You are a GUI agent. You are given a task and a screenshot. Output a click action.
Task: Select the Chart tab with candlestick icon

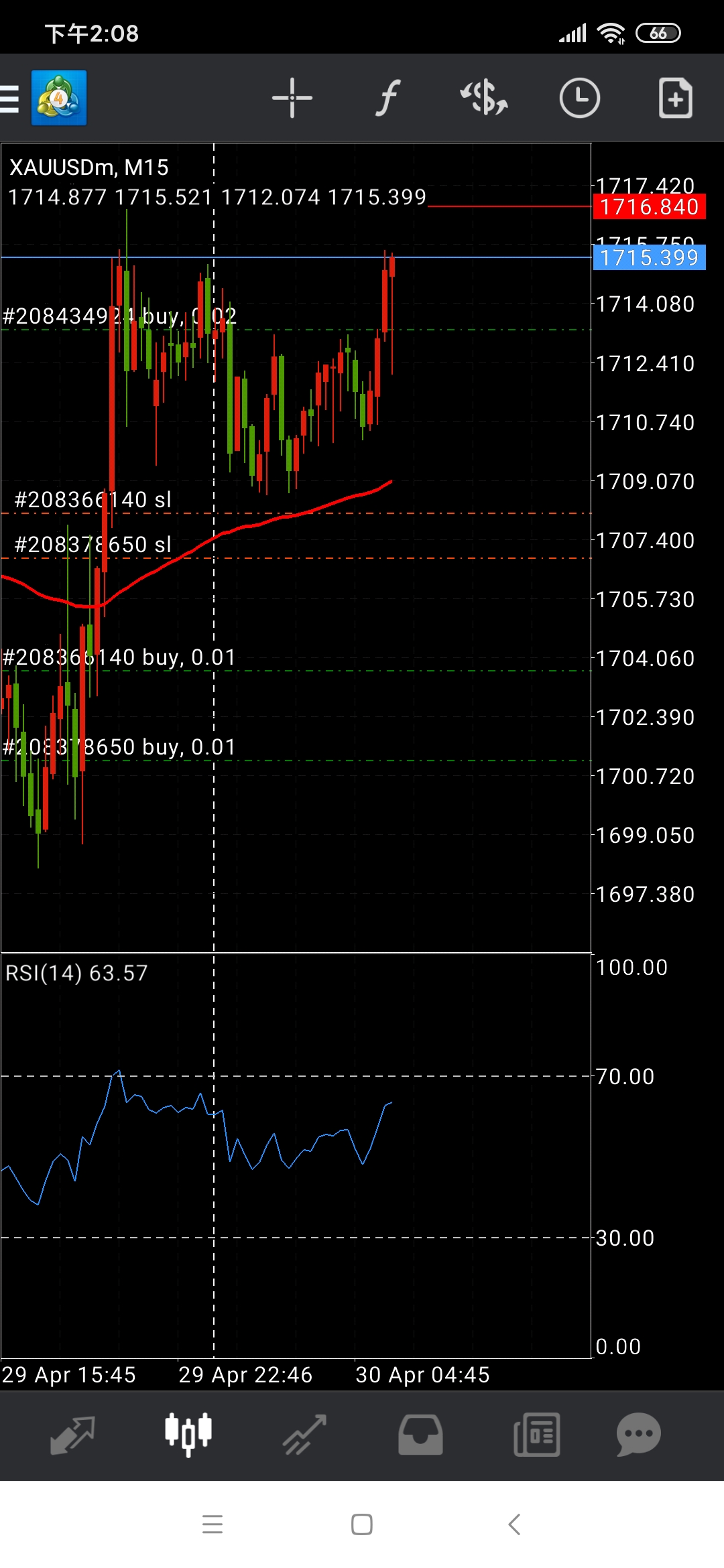[x=188, y=1435]
